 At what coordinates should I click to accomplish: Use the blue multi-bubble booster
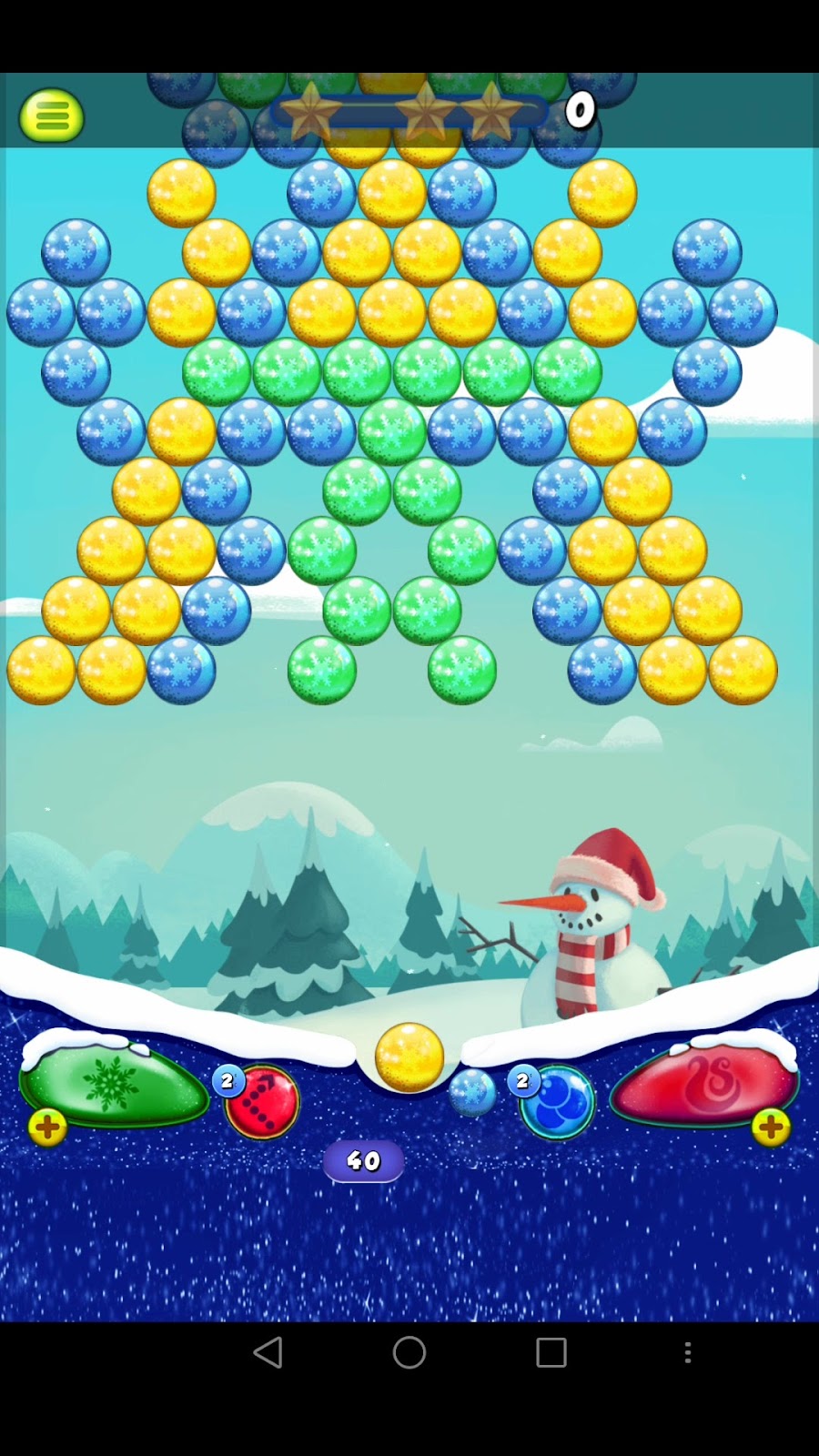pyautogui.click(x=557, y=1102)
